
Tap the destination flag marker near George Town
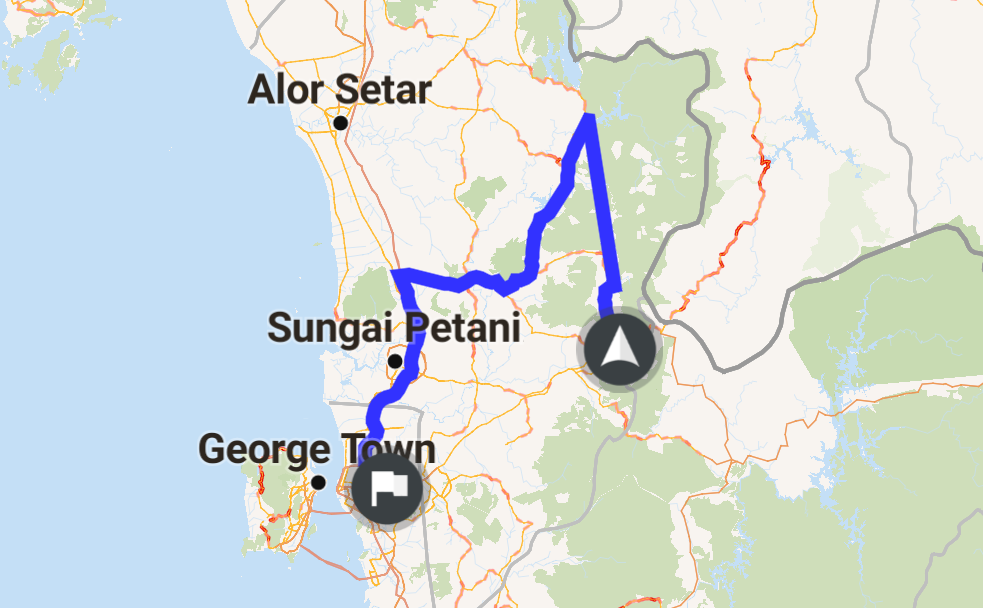click(387, 490)
